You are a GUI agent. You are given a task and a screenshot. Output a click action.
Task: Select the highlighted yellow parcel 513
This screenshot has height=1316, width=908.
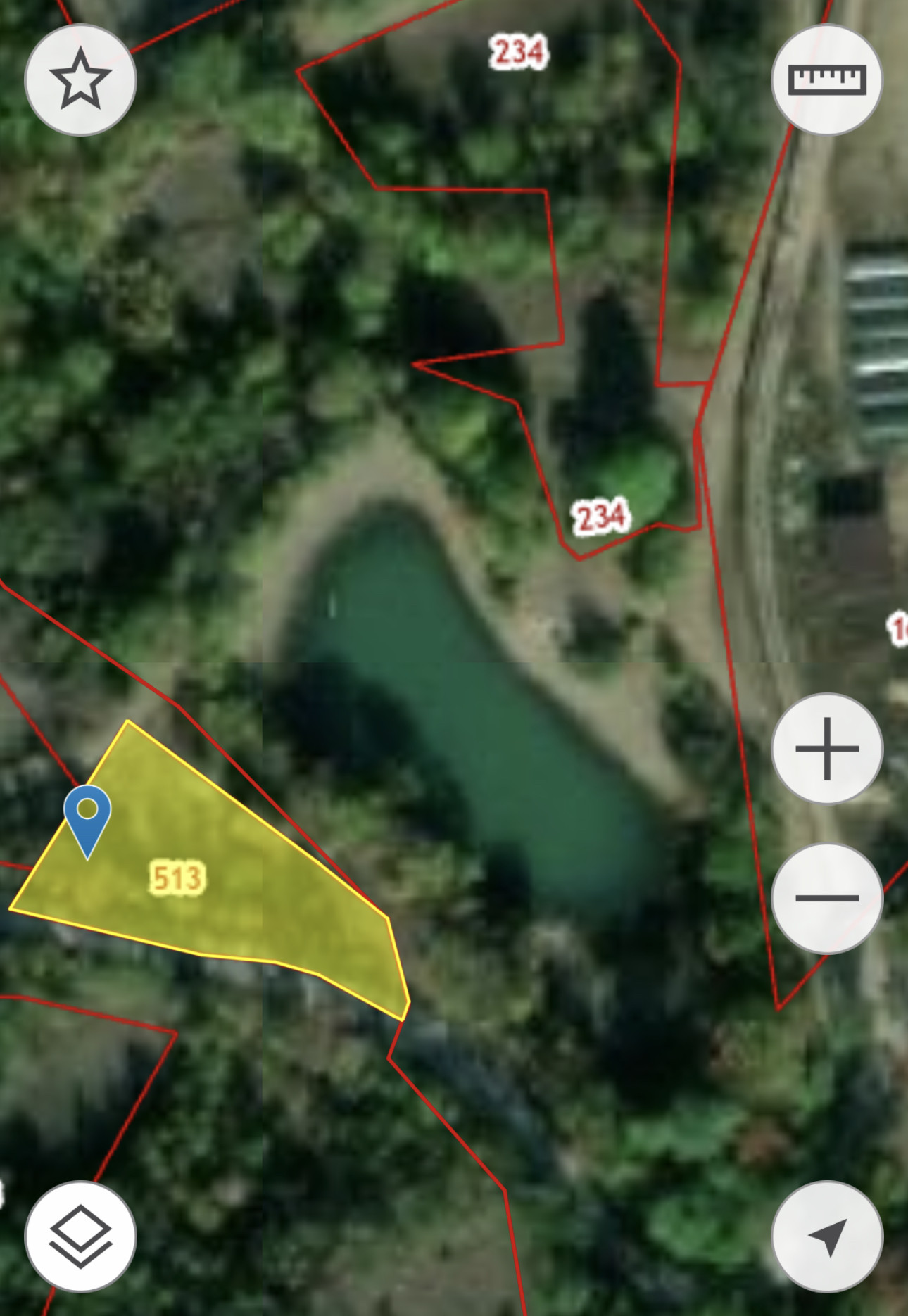(232, 894)
